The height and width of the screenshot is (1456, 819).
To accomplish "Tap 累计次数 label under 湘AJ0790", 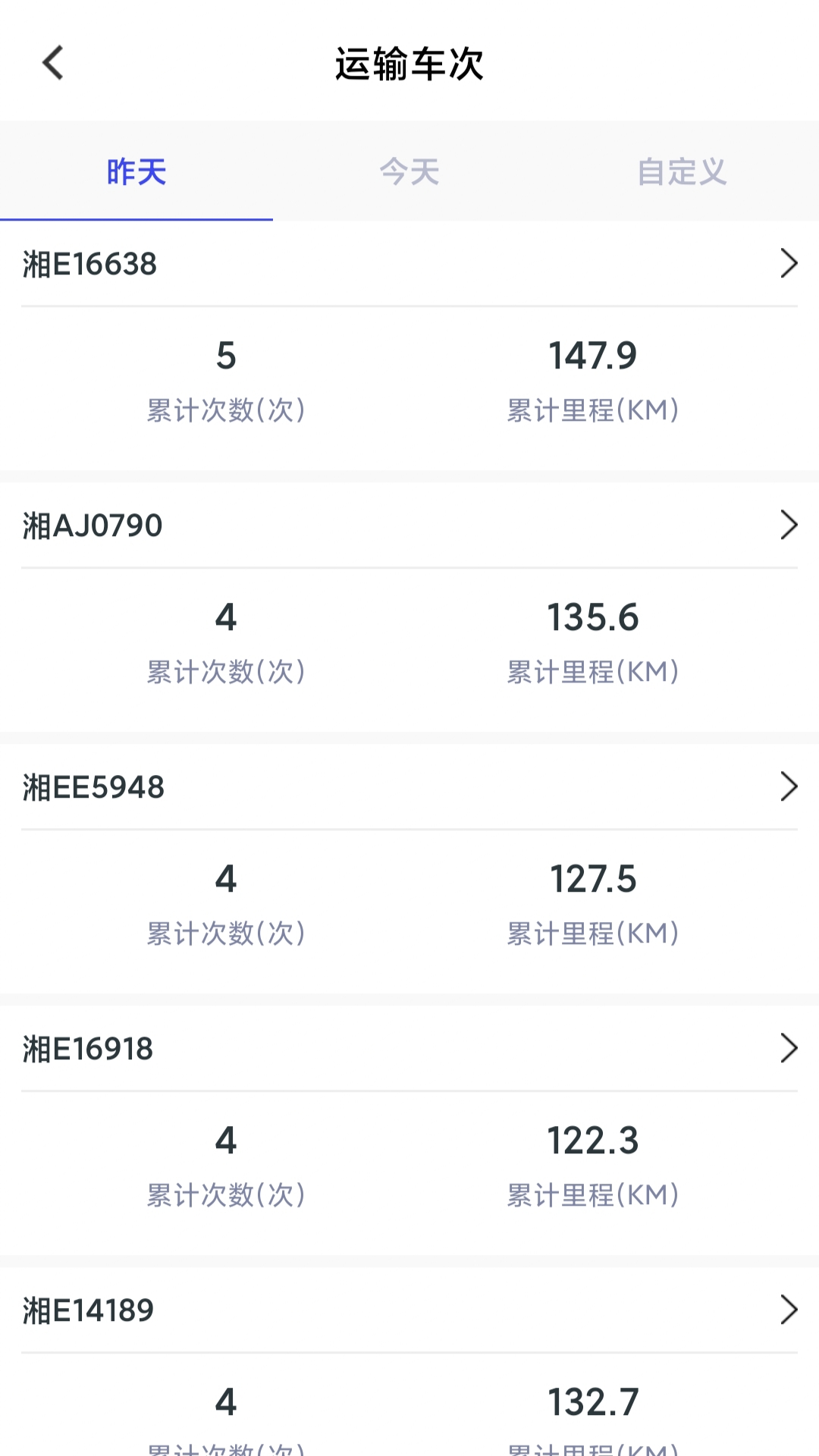I will click(225, 671).
